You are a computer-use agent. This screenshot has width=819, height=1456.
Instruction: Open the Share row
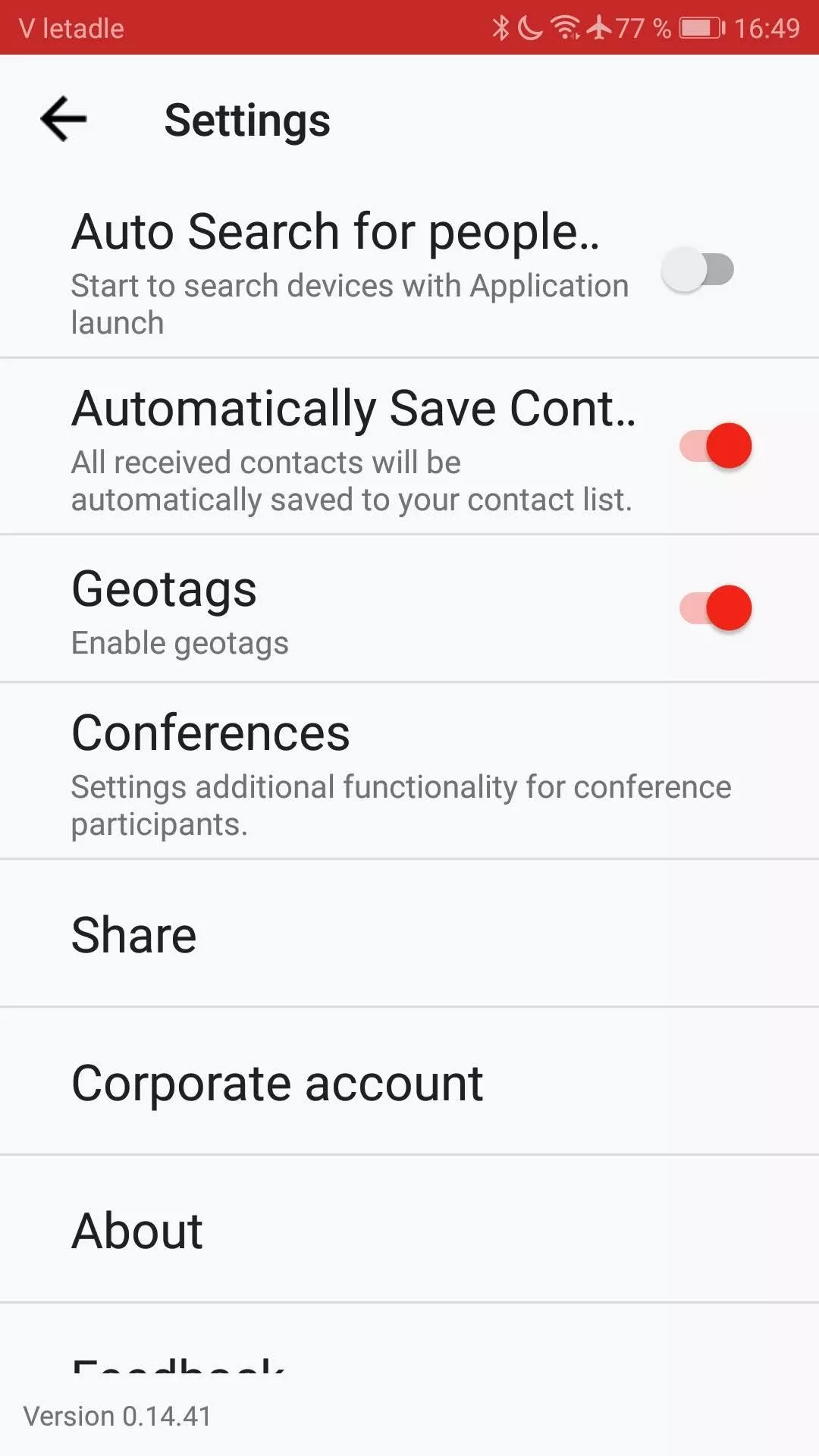[x=409, y=934]
